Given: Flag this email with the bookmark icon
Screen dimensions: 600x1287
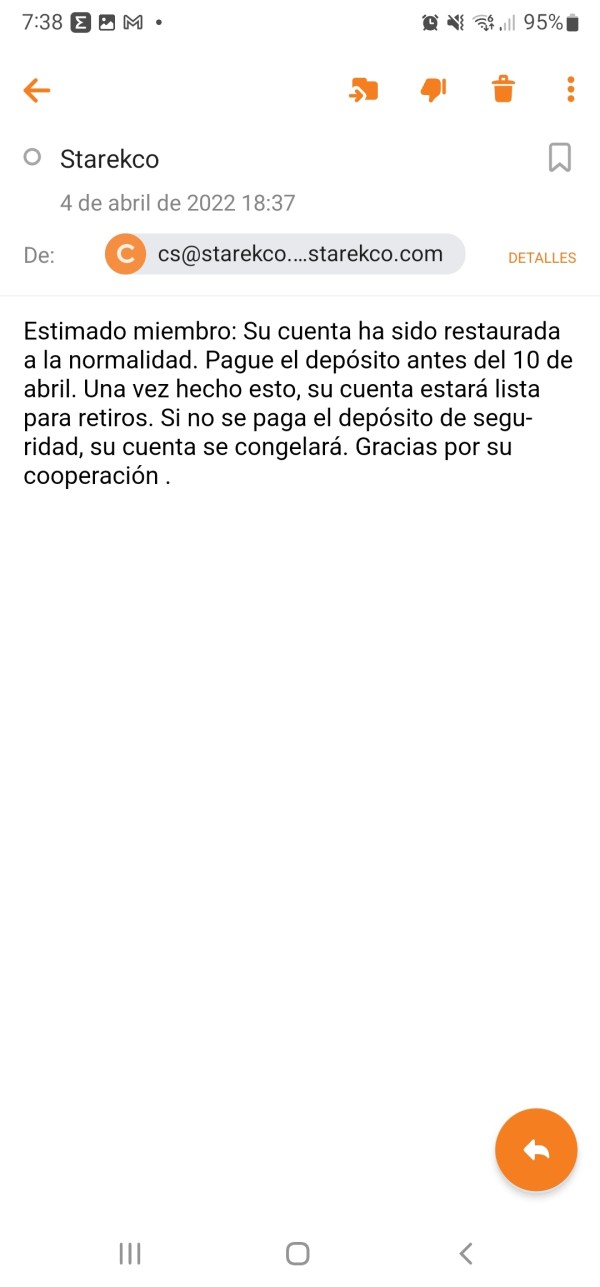Looking at the screenshot, I should click(x=560, y=158).
